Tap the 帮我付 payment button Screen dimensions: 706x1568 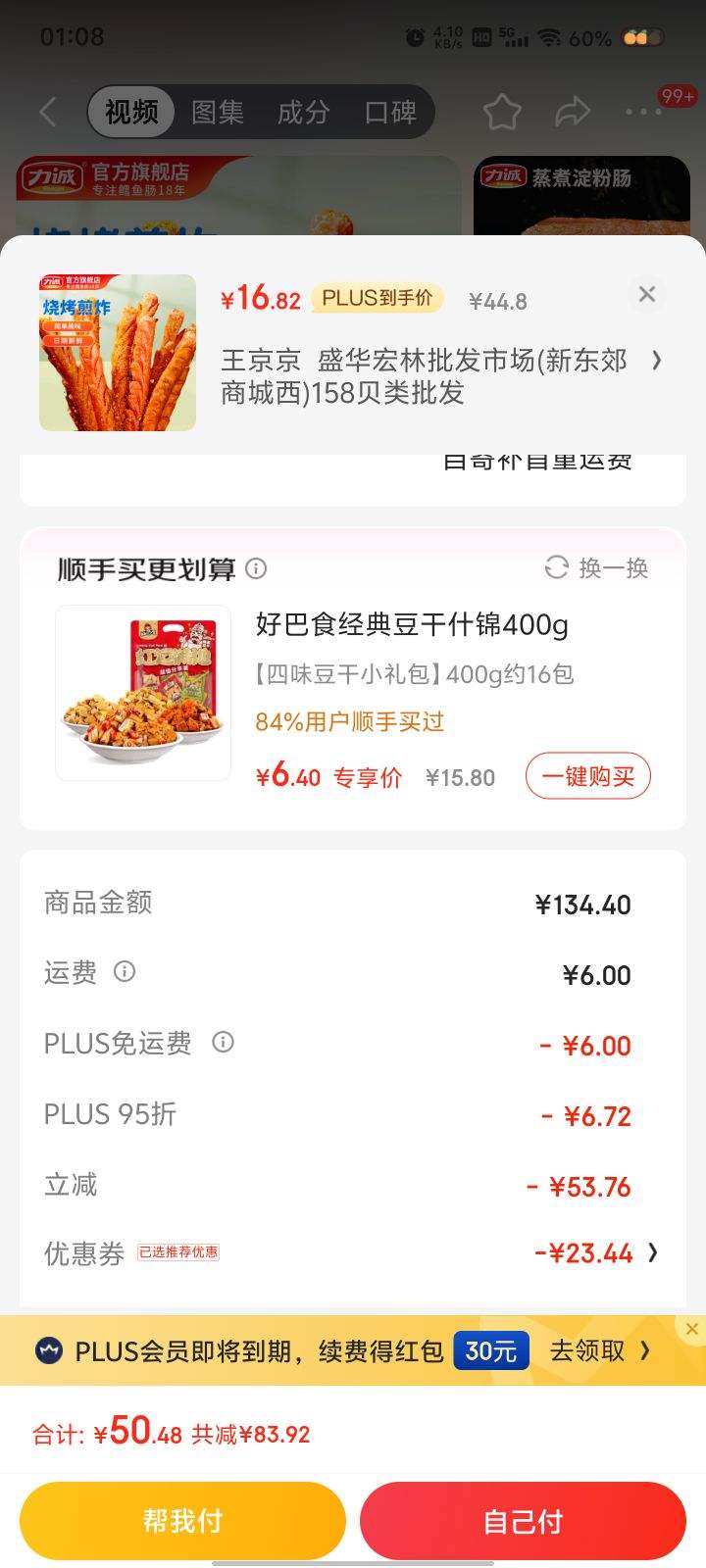coord(182,1520)
